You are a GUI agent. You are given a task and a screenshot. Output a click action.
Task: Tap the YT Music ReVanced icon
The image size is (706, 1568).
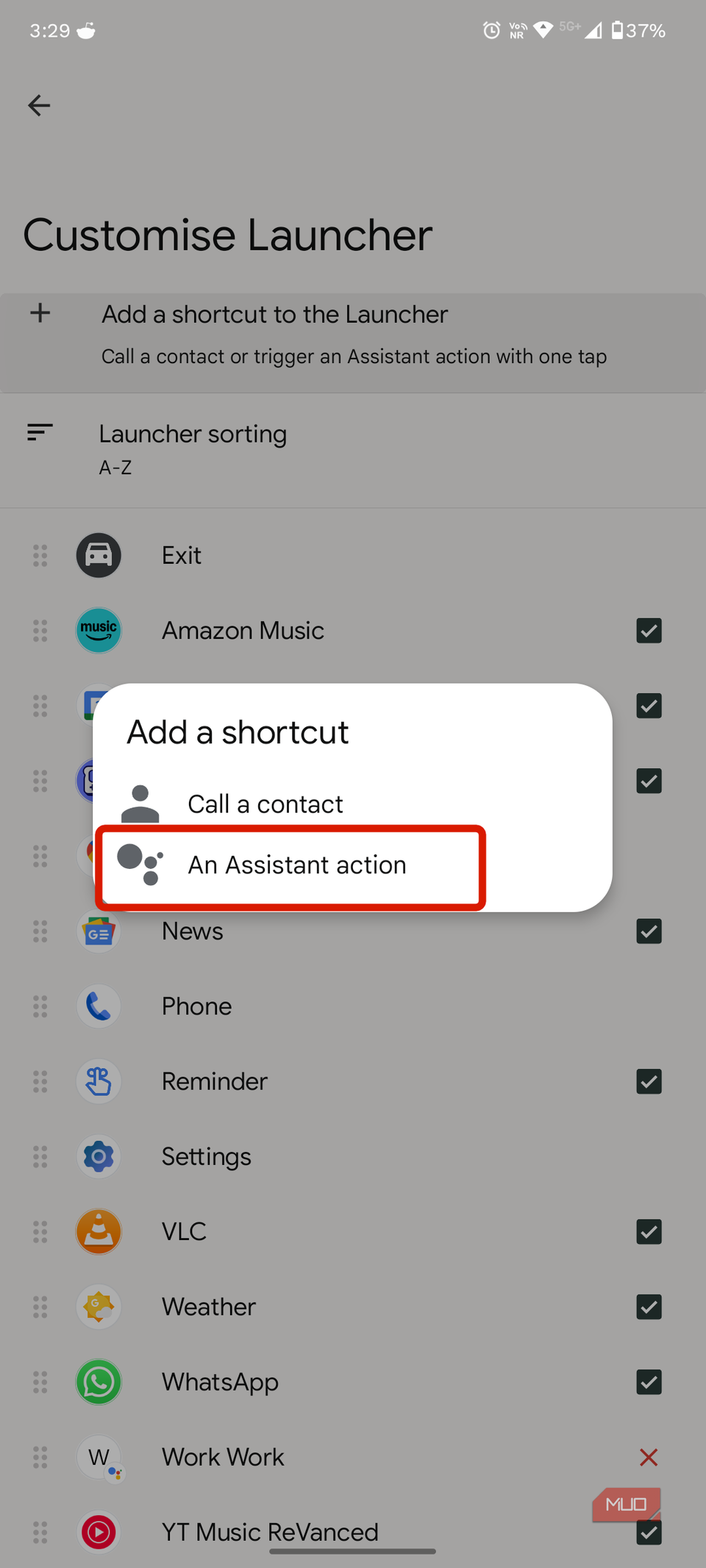[x=98, y=1532]
